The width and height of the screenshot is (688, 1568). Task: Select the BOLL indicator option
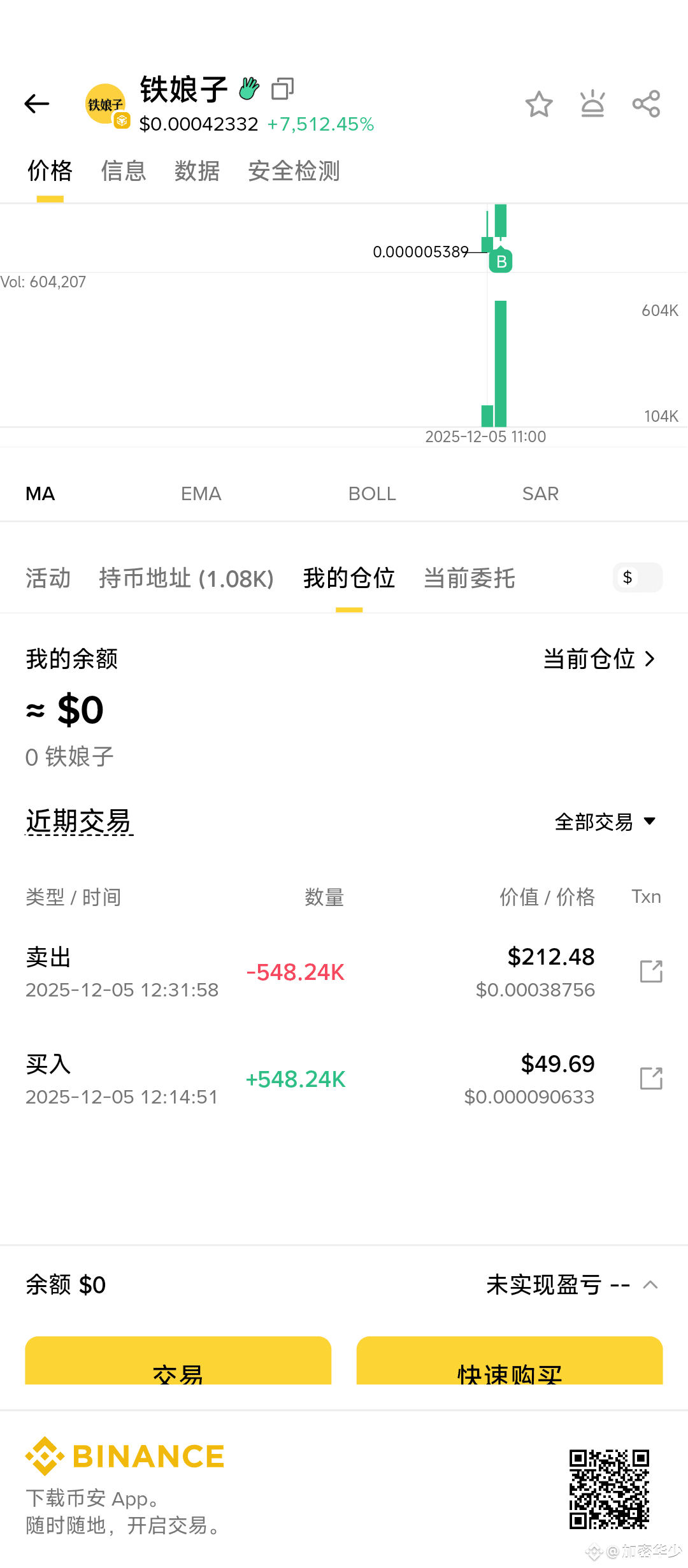371,493
